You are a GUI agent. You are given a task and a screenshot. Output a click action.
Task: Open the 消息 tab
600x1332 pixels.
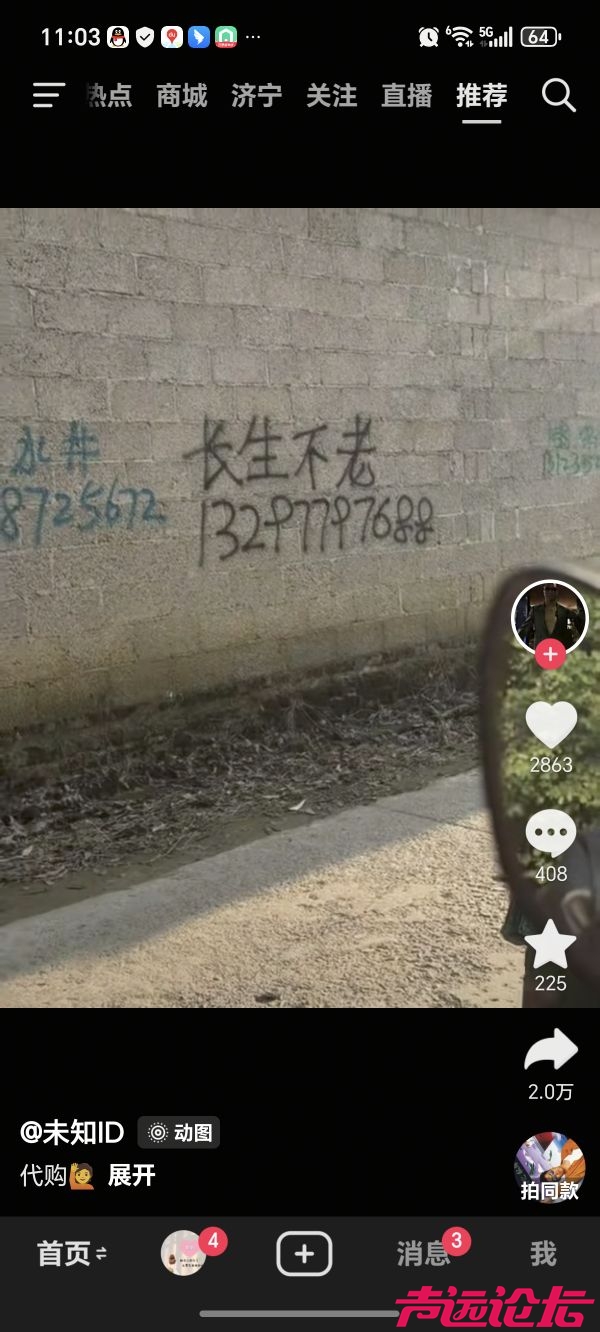(x=424, y=1254)
